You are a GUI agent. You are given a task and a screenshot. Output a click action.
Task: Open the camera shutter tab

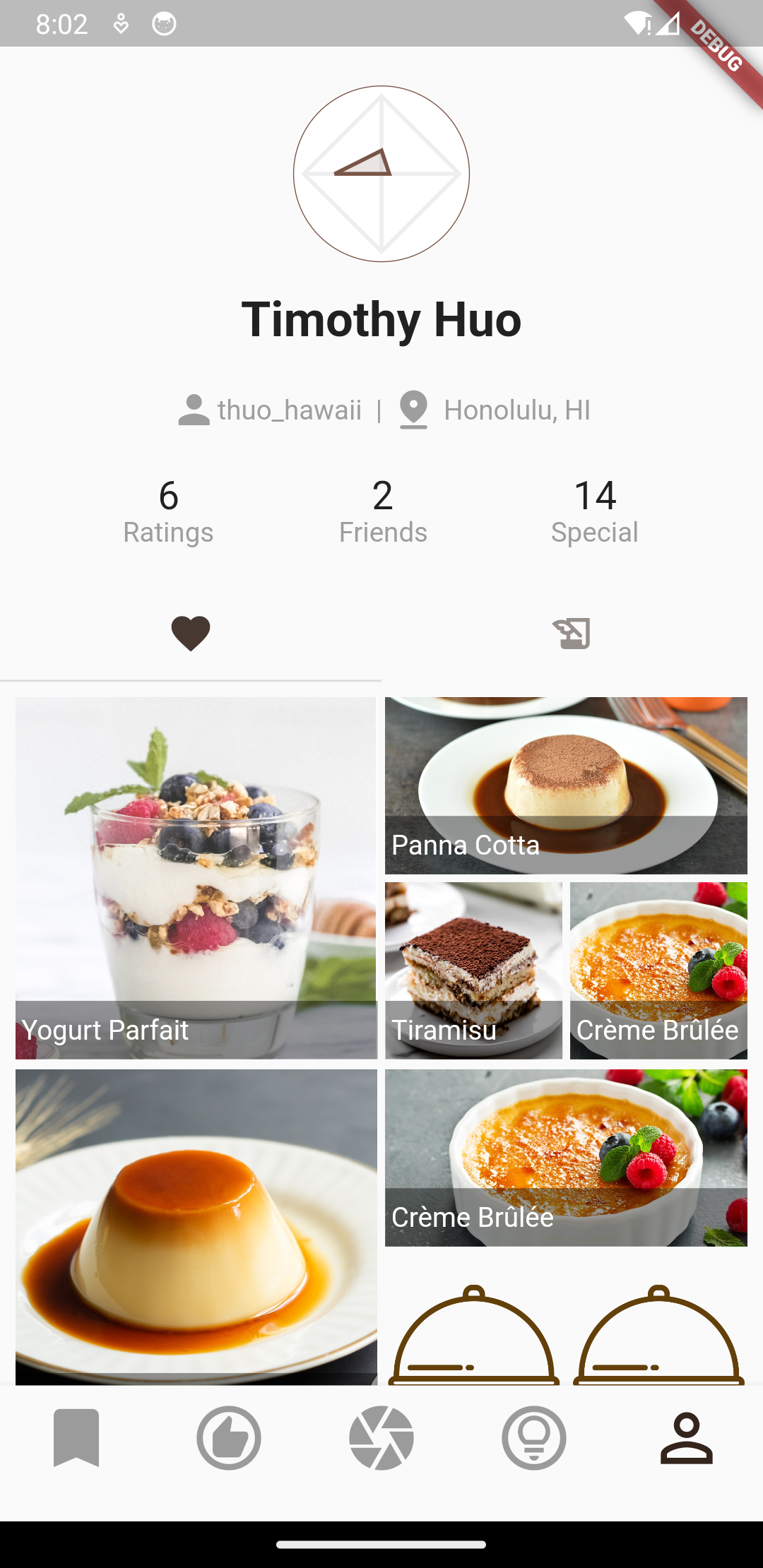tap(381, 1438)
